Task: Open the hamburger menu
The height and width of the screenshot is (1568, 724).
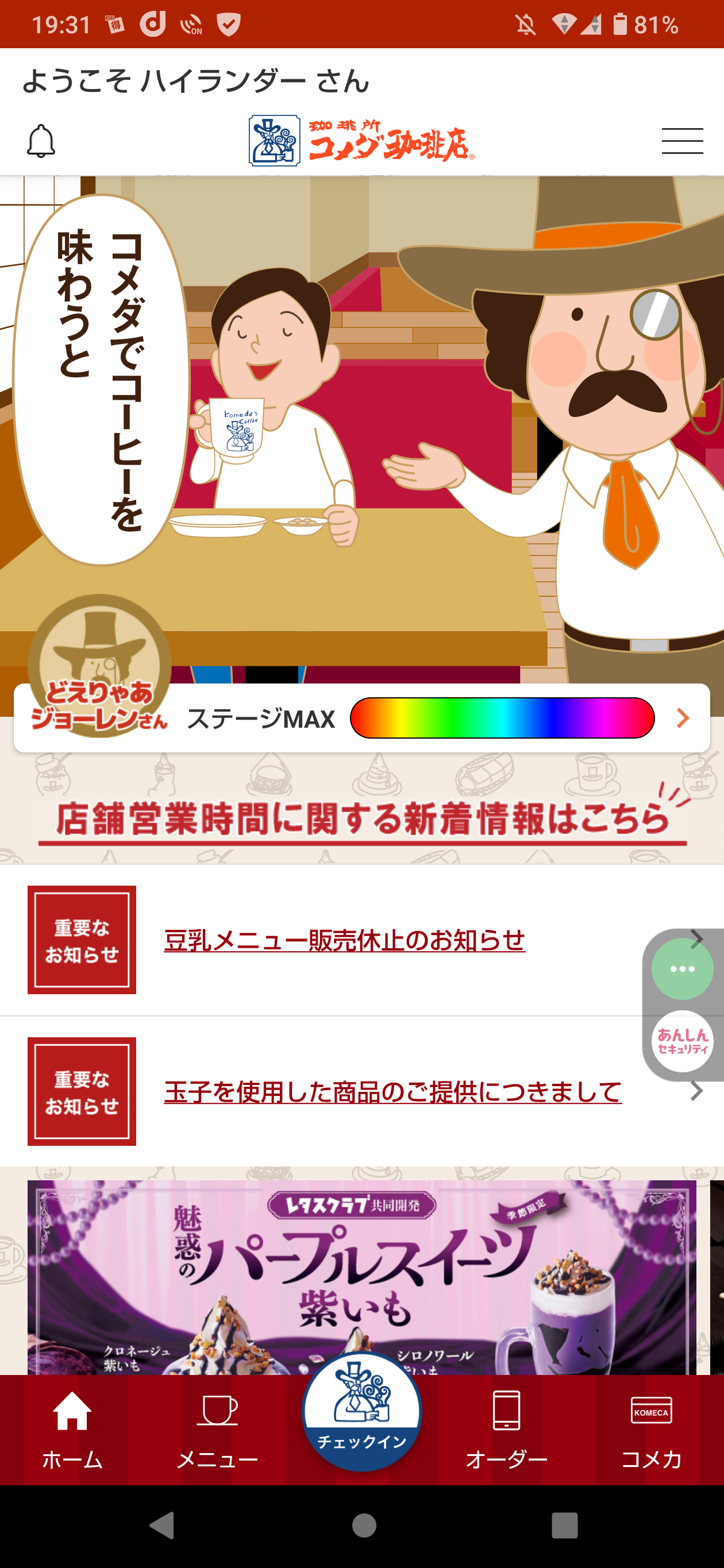Action: [682, 141]
